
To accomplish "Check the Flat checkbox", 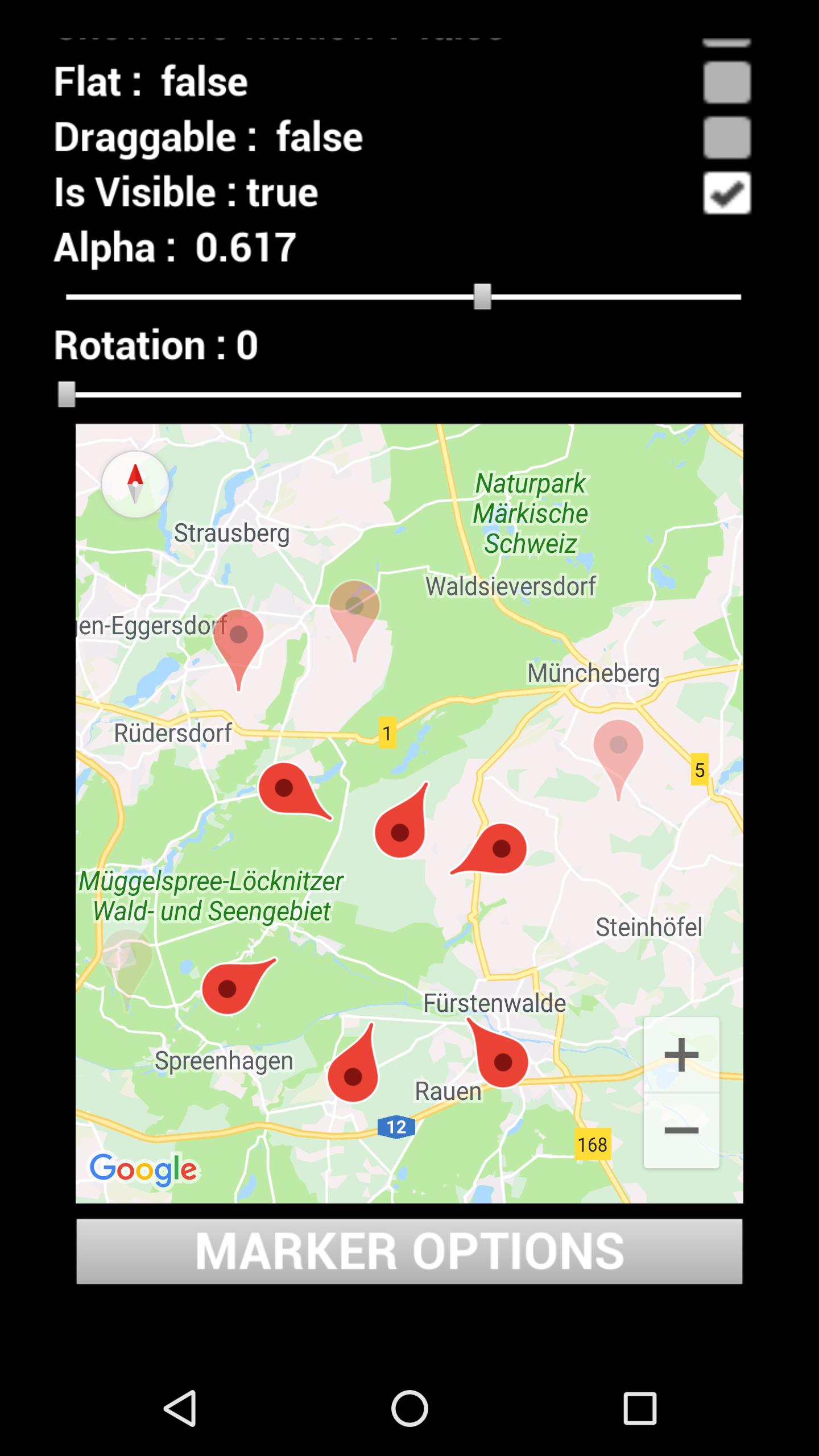I will pyautogui.click(x=727, y=82).
